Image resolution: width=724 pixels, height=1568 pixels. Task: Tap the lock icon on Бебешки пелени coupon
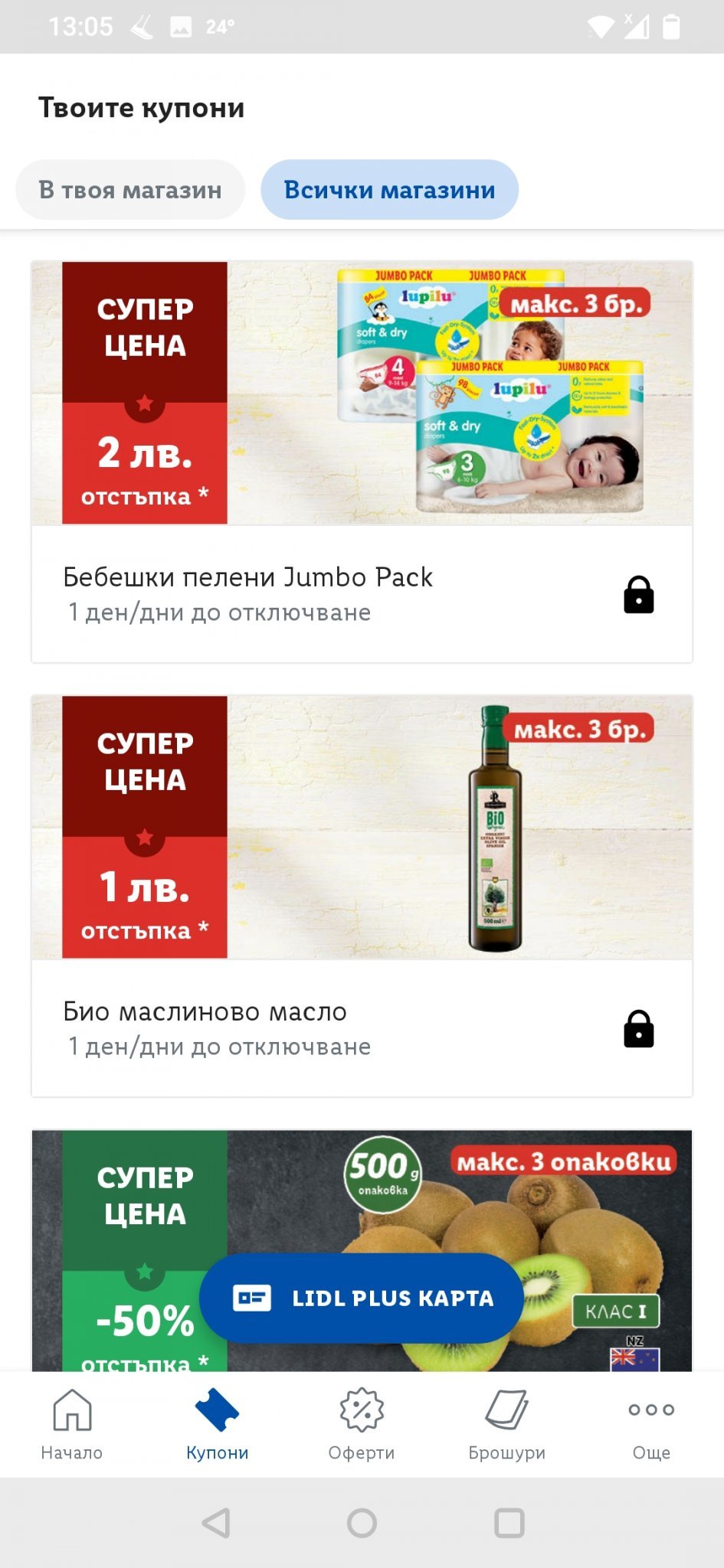[x=638, y=595]
